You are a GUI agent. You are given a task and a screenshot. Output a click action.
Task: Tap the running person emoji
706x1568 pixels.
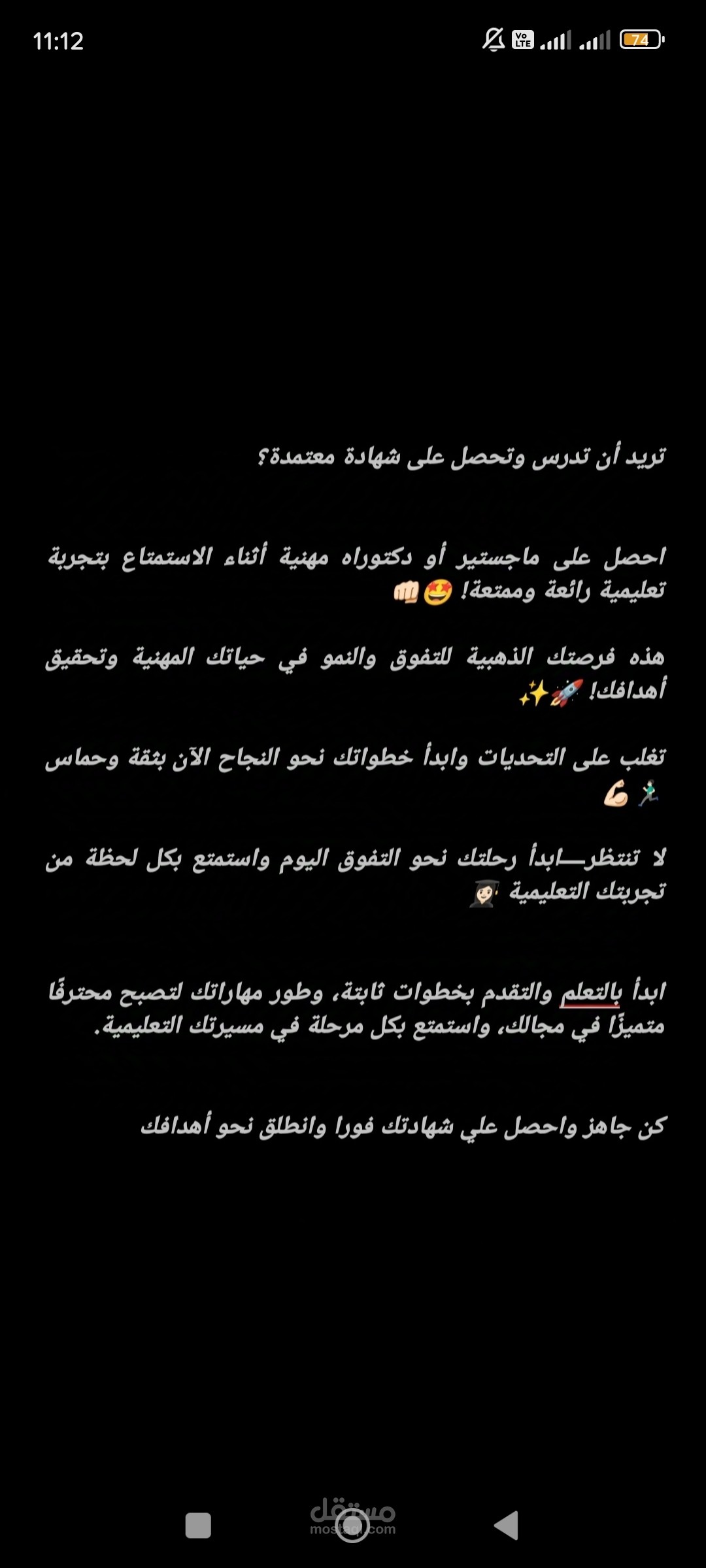[x=648, y=792]
